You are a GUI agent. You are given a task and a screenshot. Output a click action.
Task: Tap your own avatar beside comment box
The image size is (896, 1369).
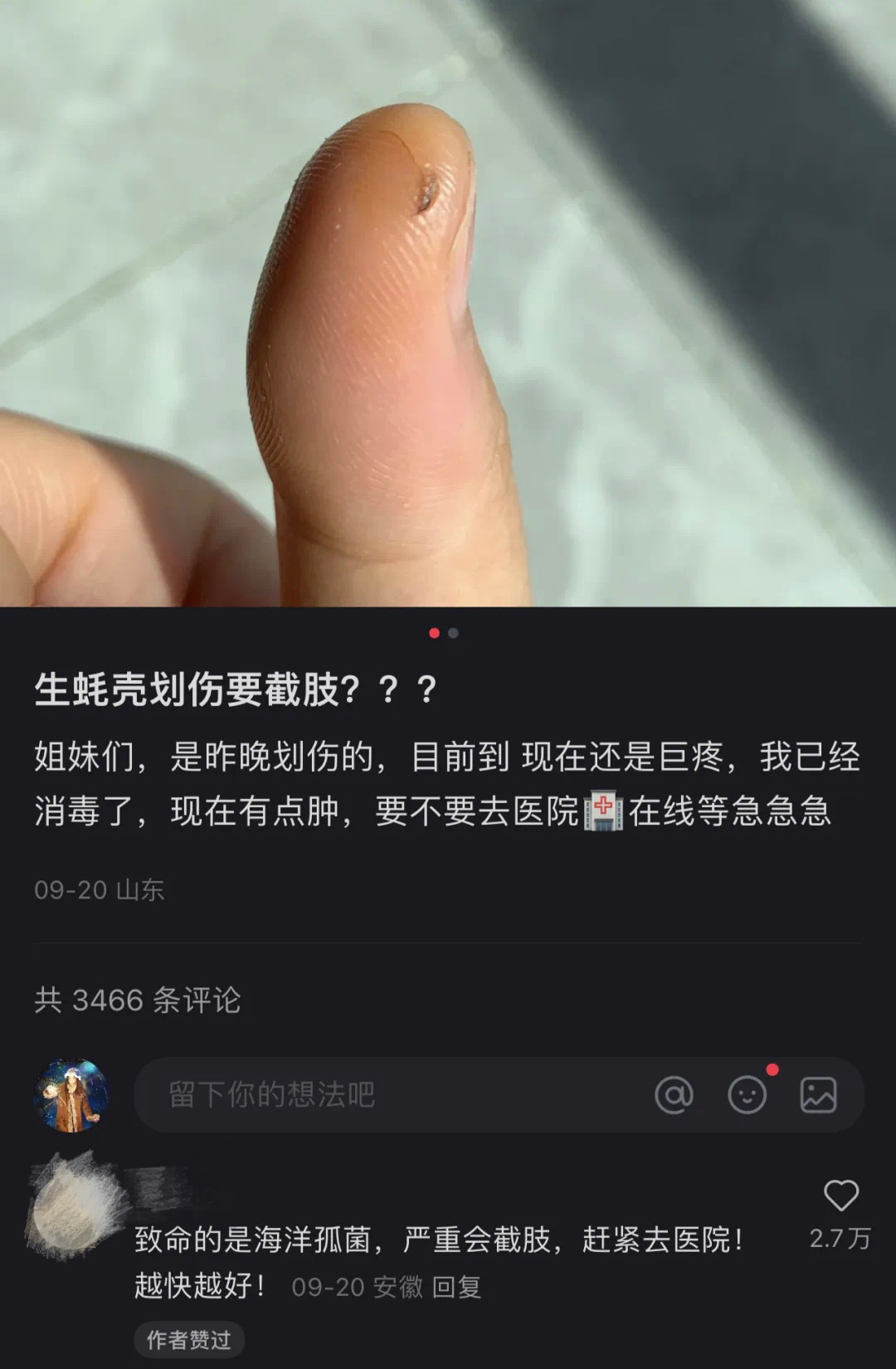pos(71,1094)
